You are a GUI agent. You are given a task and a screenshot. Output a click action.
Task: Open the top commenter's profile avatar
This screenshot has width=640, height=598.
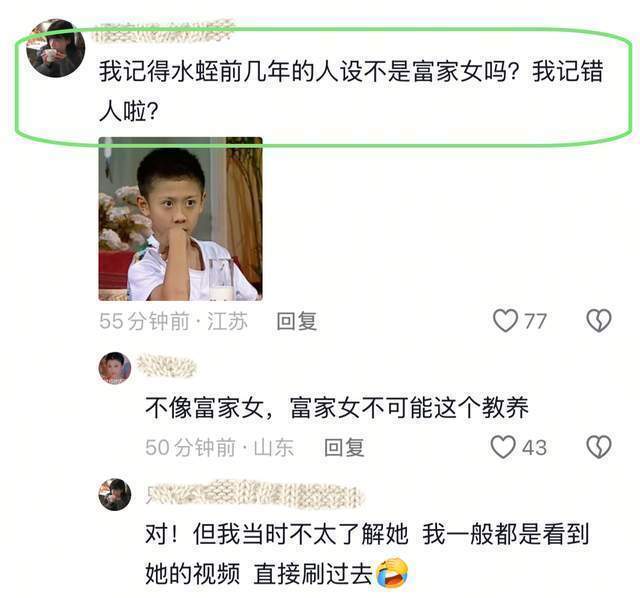(56, 48)
